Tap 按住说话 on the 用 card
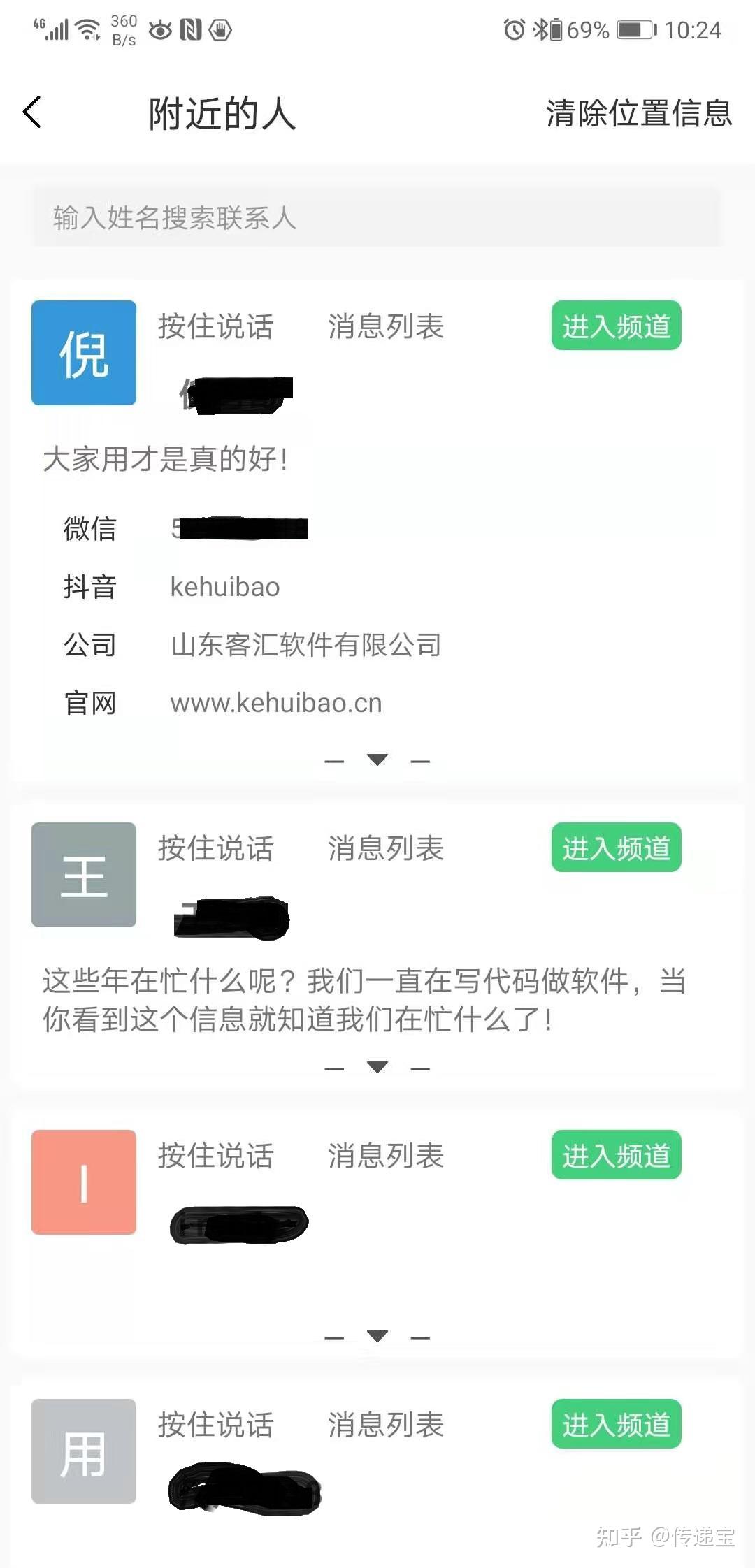 215,1425
